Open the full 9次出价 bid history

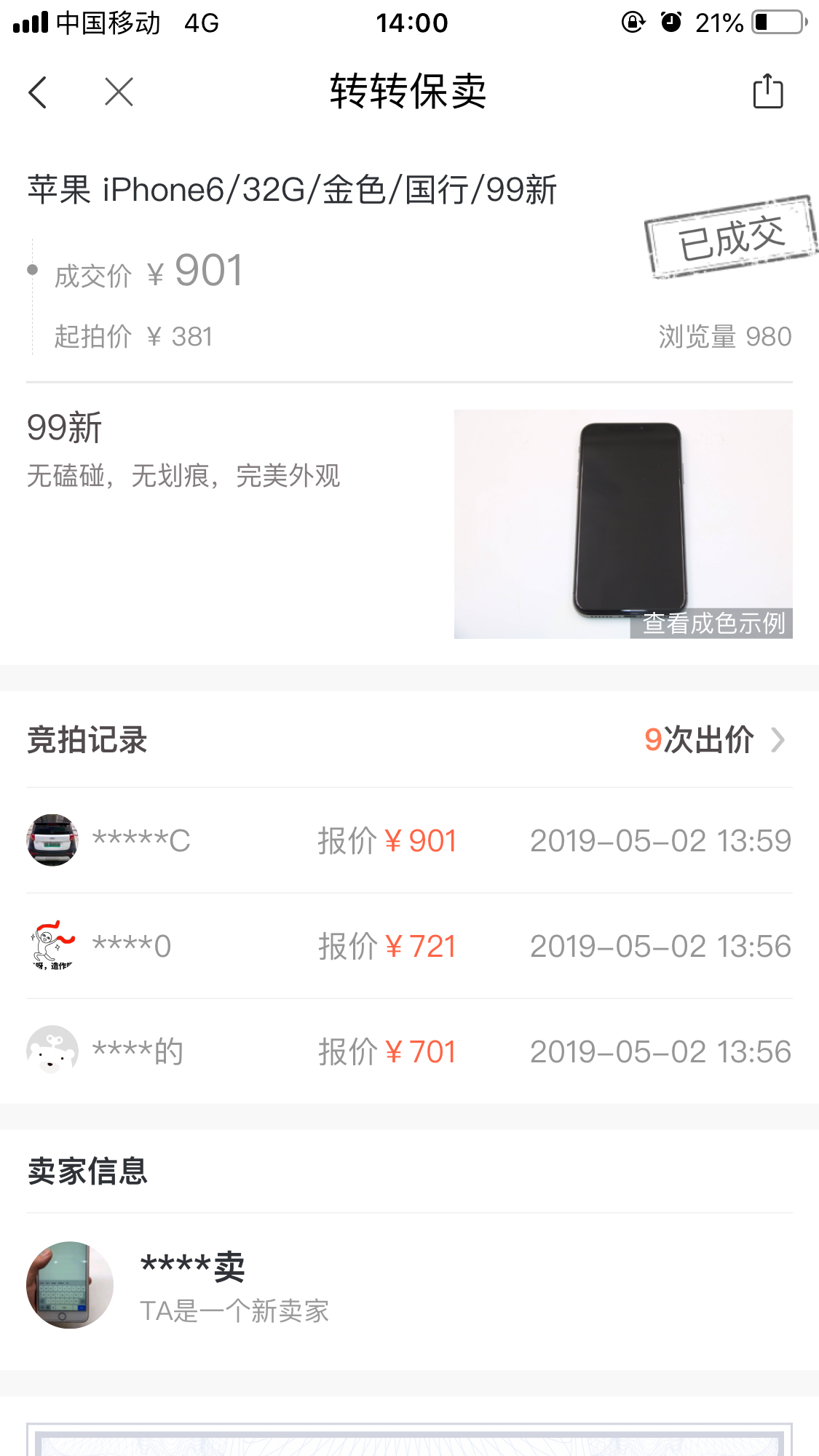coord(713,740)
